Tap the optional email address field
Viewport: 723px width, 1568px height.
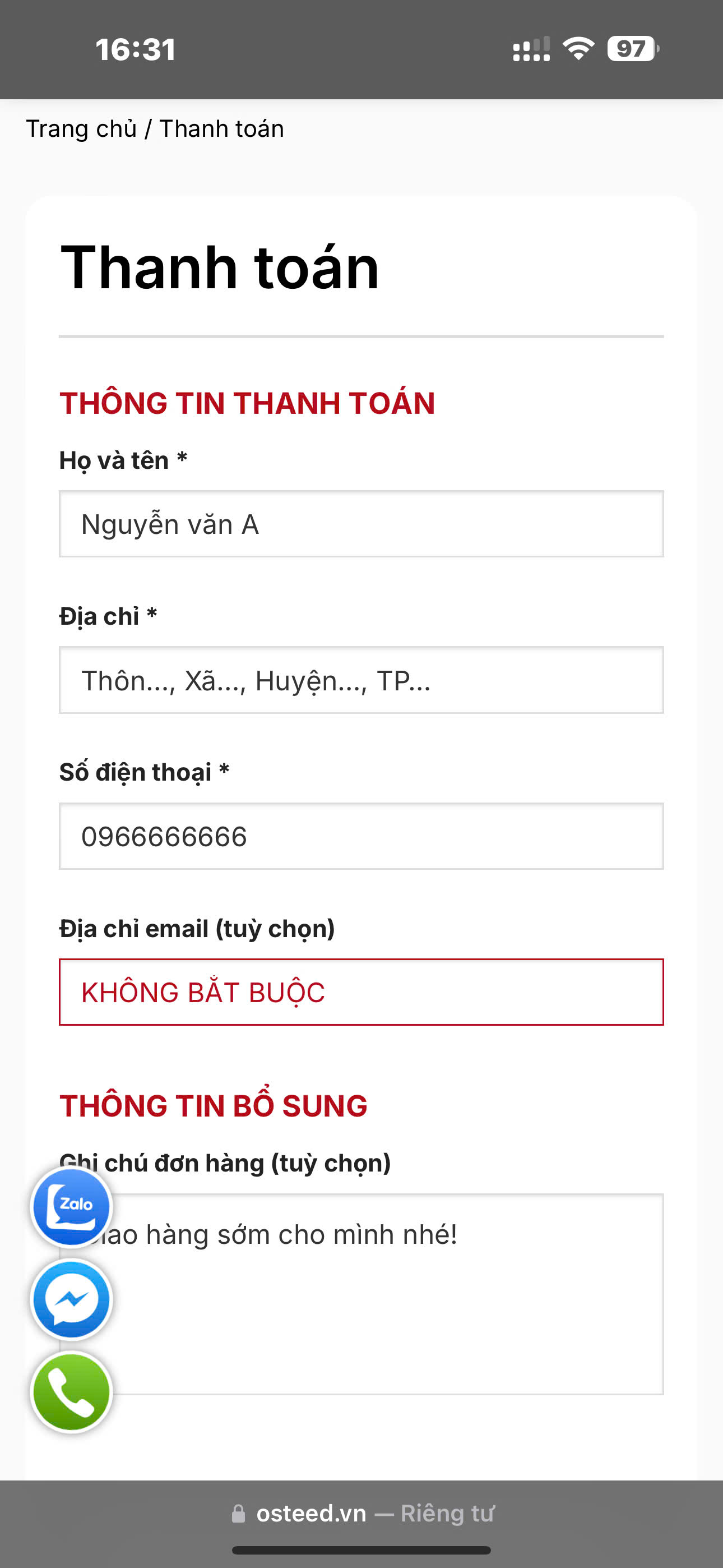tap(361, 992)
